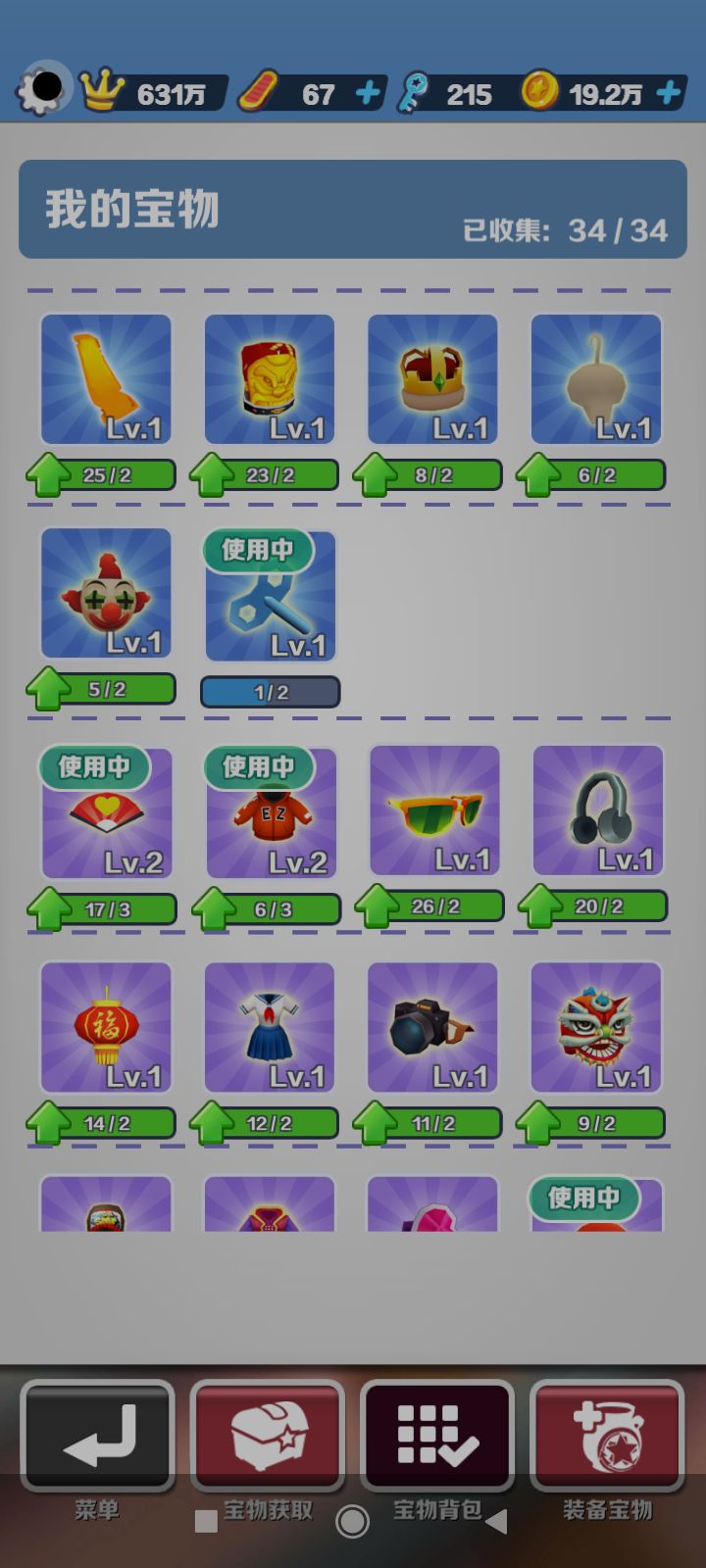Open the blue wrench treasure in use
This screenshot has width=706, height=1568.
point(270,597)
